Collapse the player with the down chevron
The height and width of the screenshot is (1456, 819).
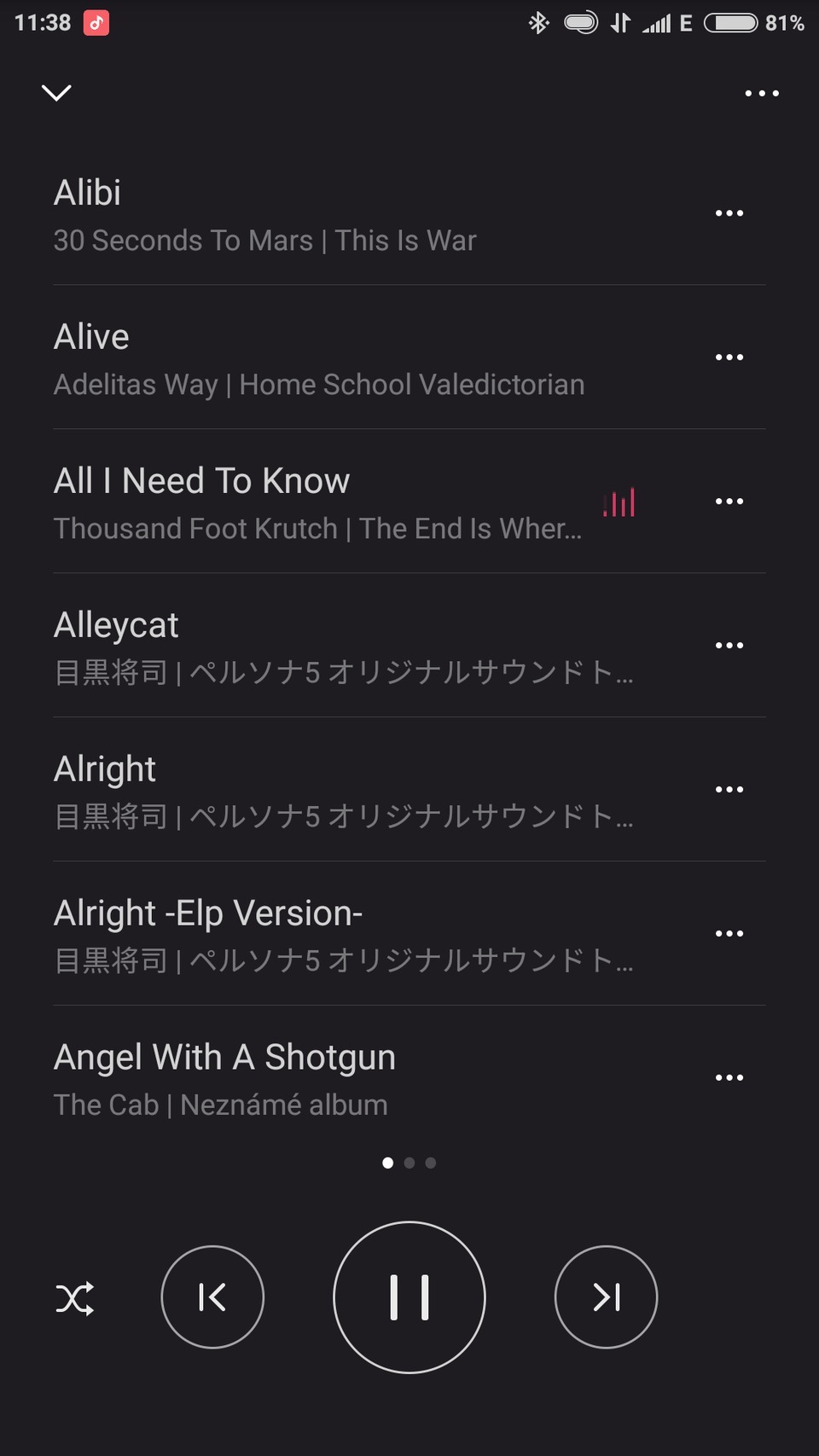[56, 92]
